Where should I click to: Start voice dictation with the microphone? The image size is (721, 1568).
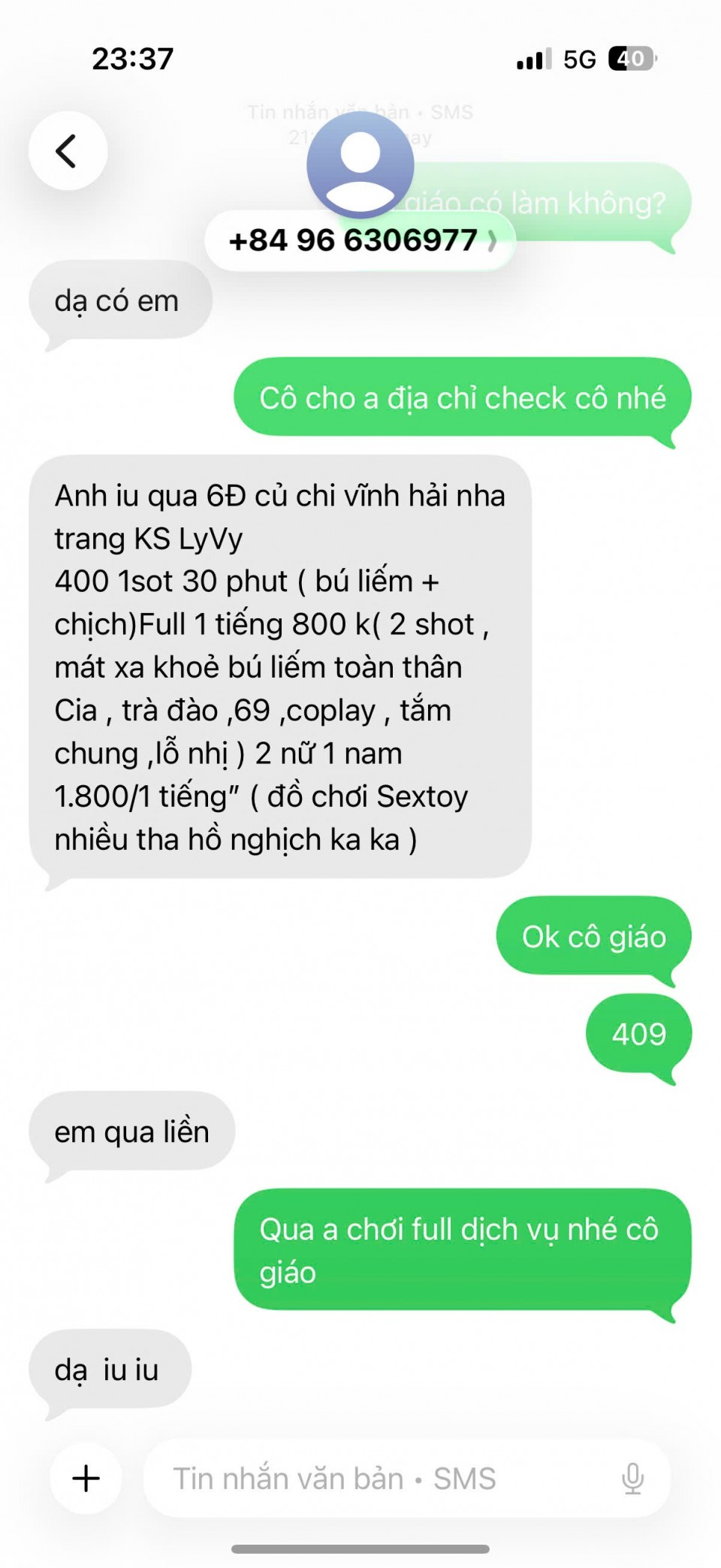click(x=632, y=1478)
